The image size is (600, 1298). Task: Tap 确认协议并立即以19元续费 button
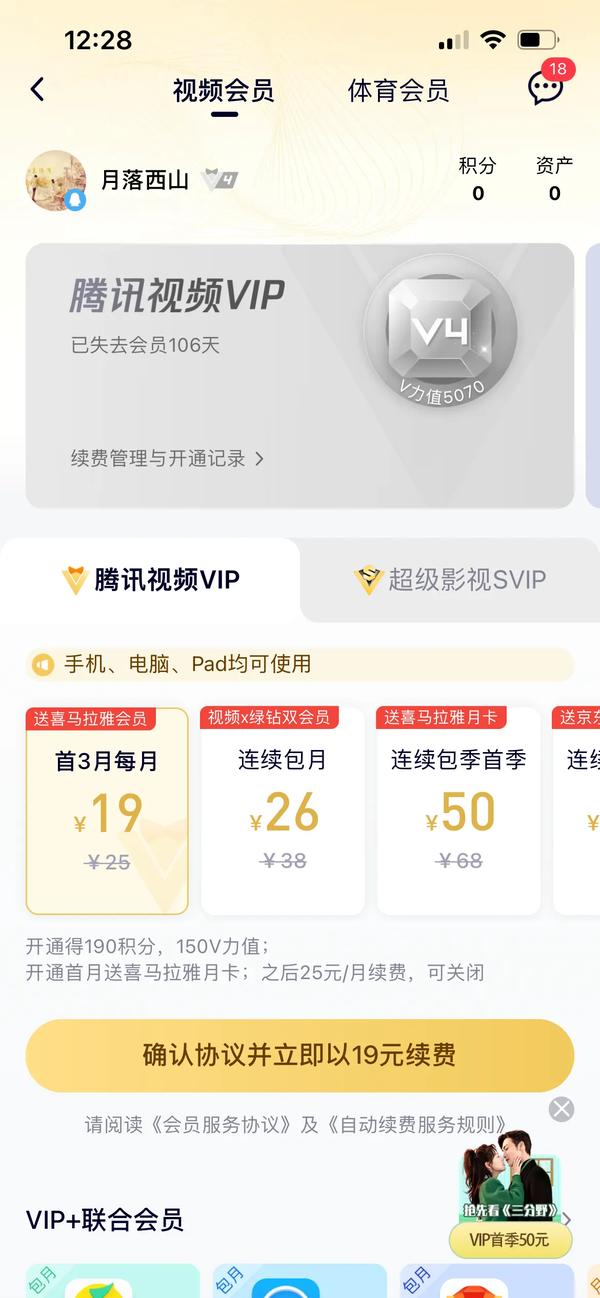[300, 1055]
